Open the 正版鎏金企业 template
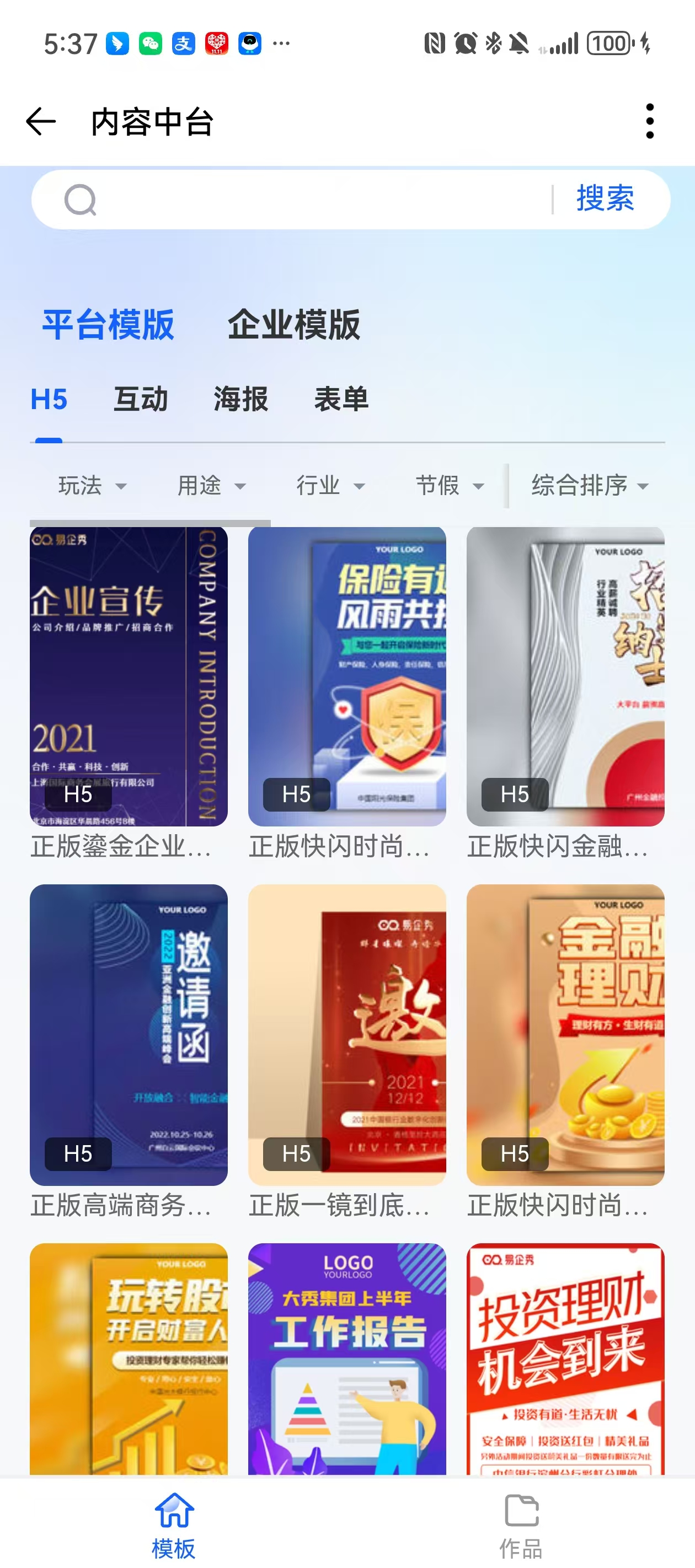 (x=129, y=676)
